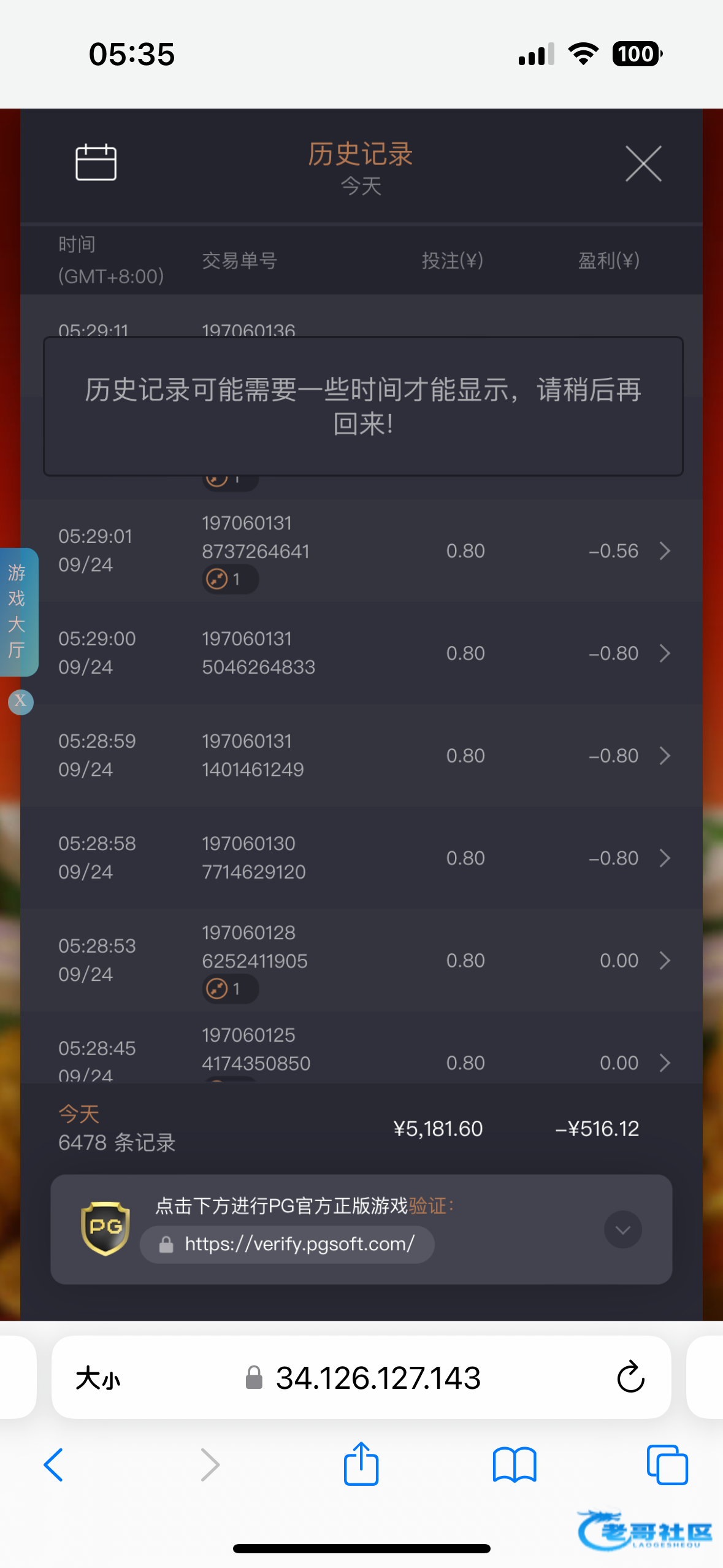
Task: Open record with transaction number ending 5046264833
Action: [x=362, y=653]
